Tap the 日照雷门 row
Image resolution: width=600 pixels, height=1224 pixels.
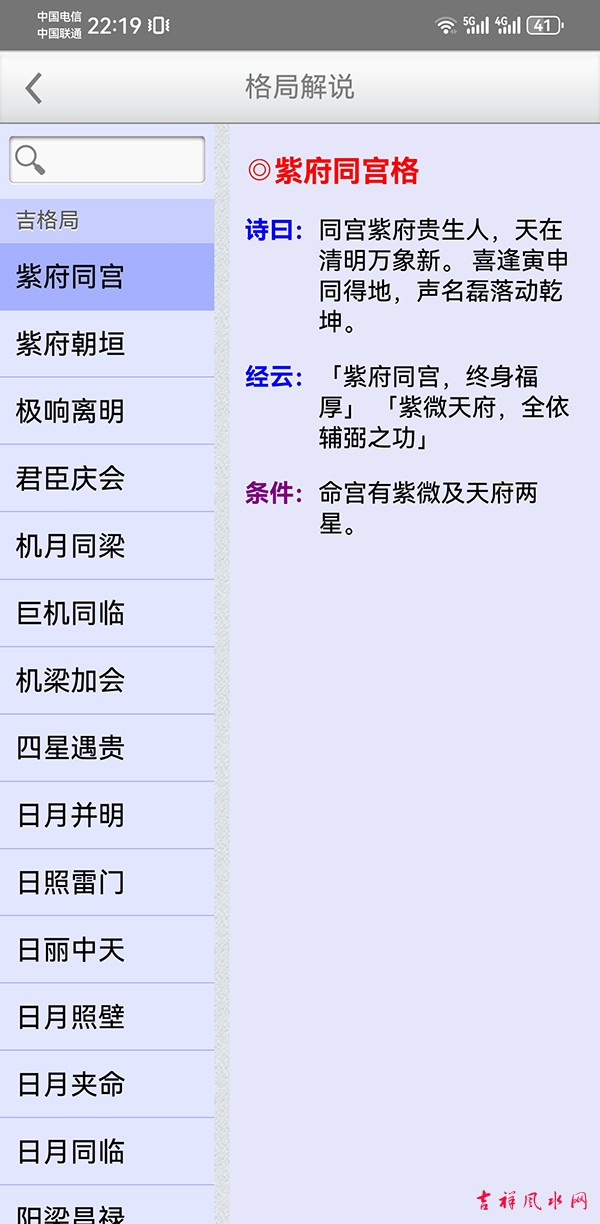tap(107, 883)
